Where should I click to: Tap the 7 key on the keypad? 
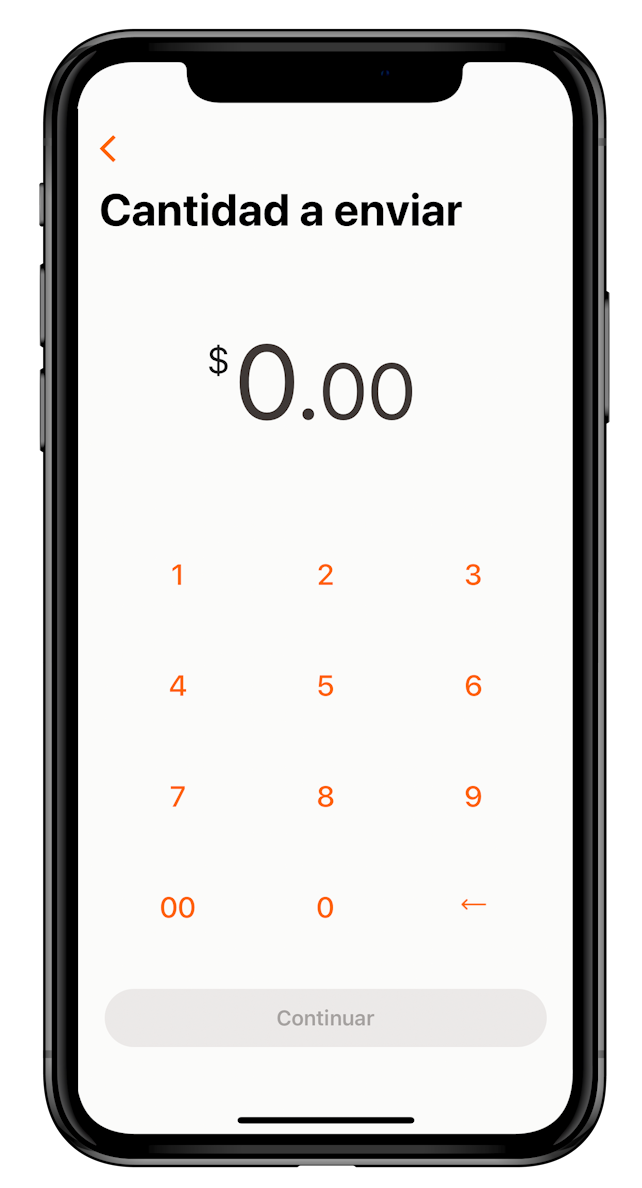point(177,797)
